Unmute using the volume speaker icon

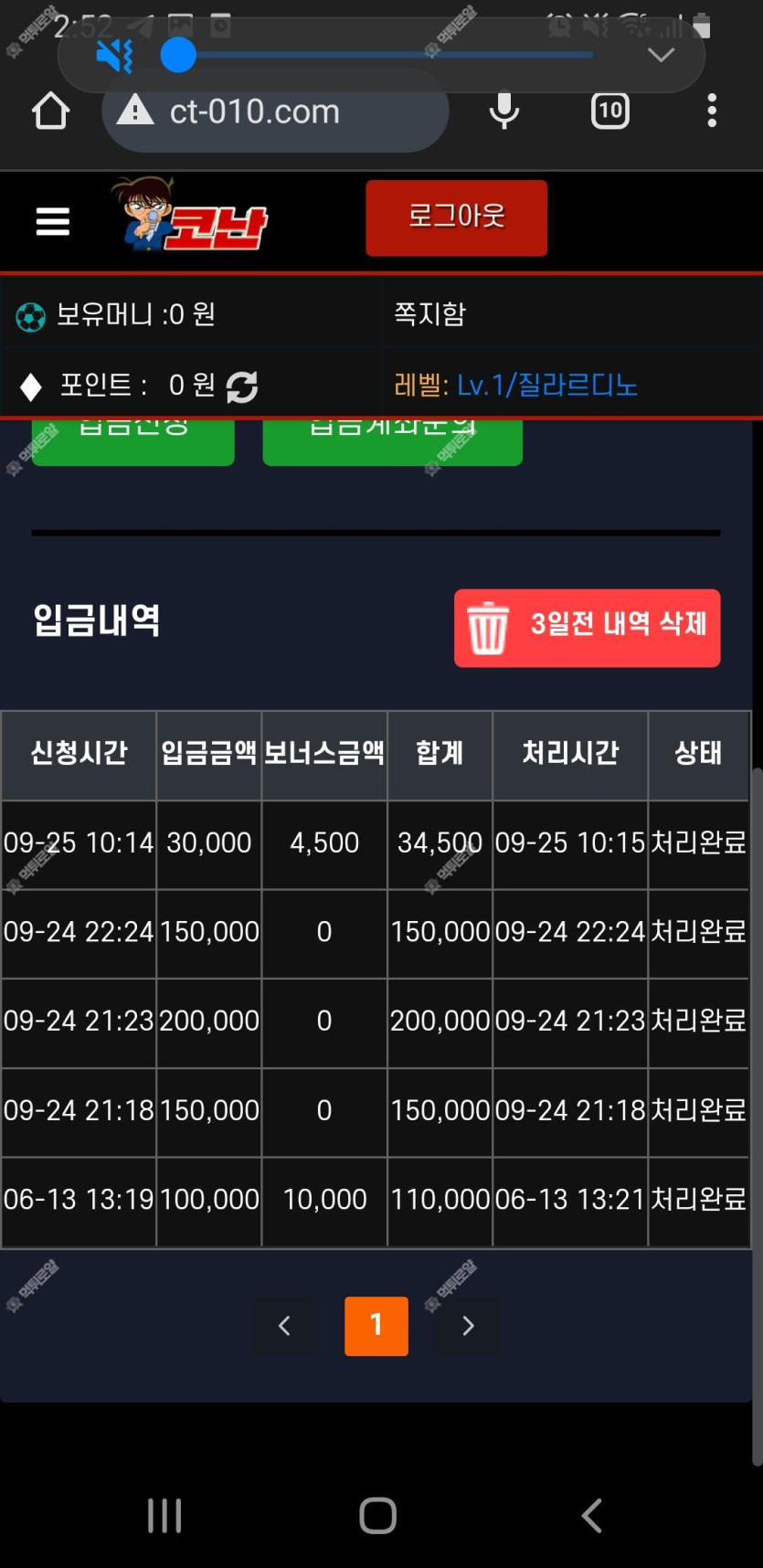click(115, 56)
